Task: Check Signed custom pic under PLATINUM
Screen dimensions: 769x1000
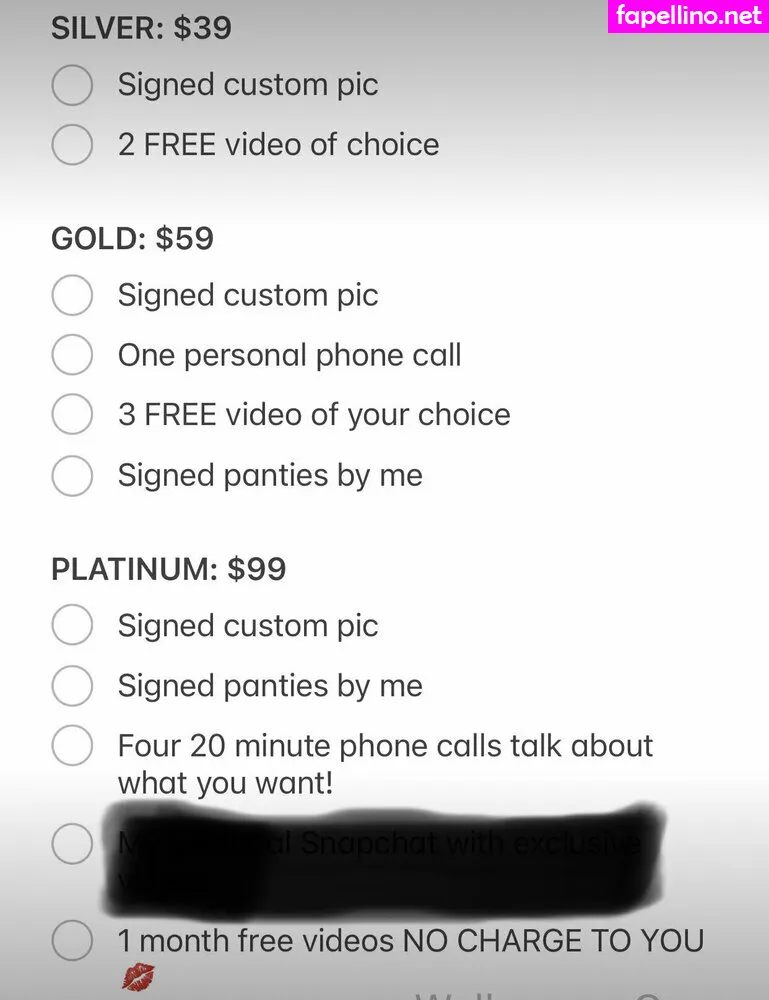Action: point(72,627)
